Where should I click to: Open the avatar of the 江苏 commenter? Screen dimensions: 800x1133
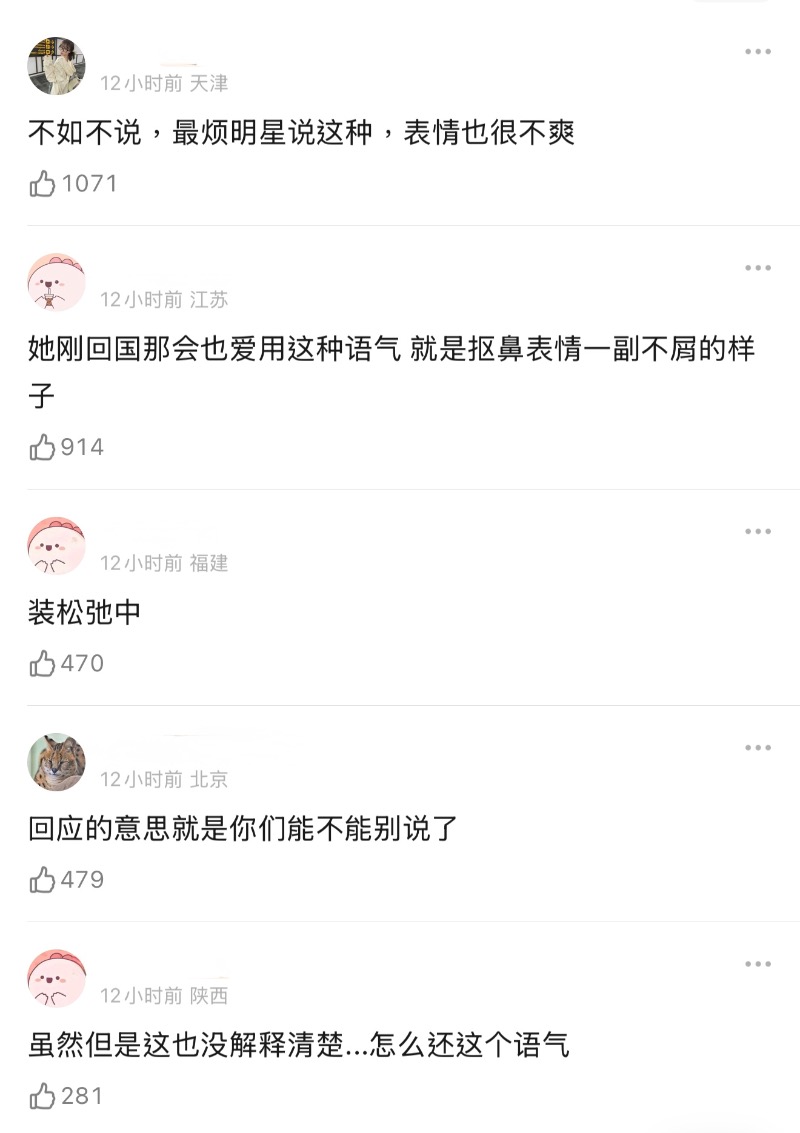(x=56, y=282)
